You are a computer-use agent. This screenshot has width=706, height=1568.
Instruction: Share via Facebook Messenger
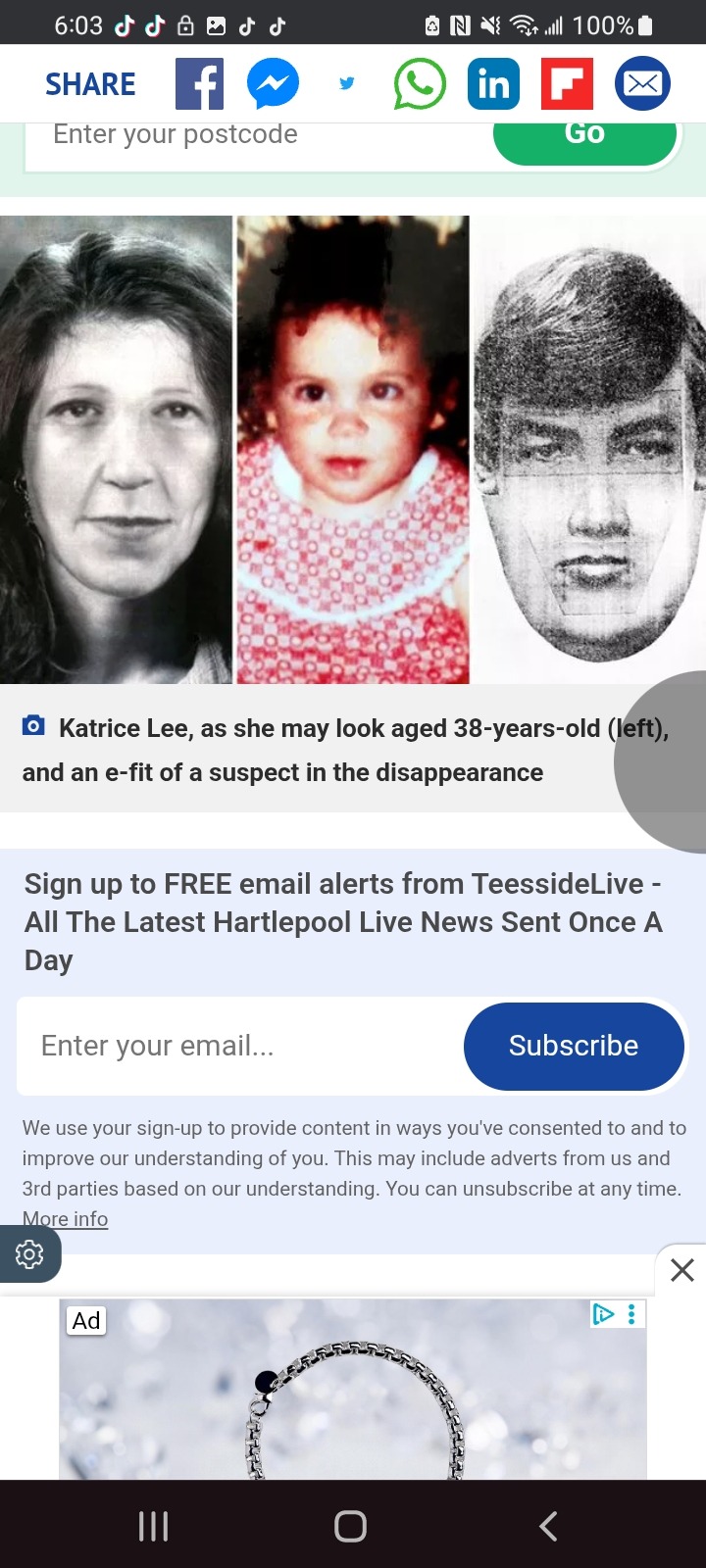coord(273,84)
